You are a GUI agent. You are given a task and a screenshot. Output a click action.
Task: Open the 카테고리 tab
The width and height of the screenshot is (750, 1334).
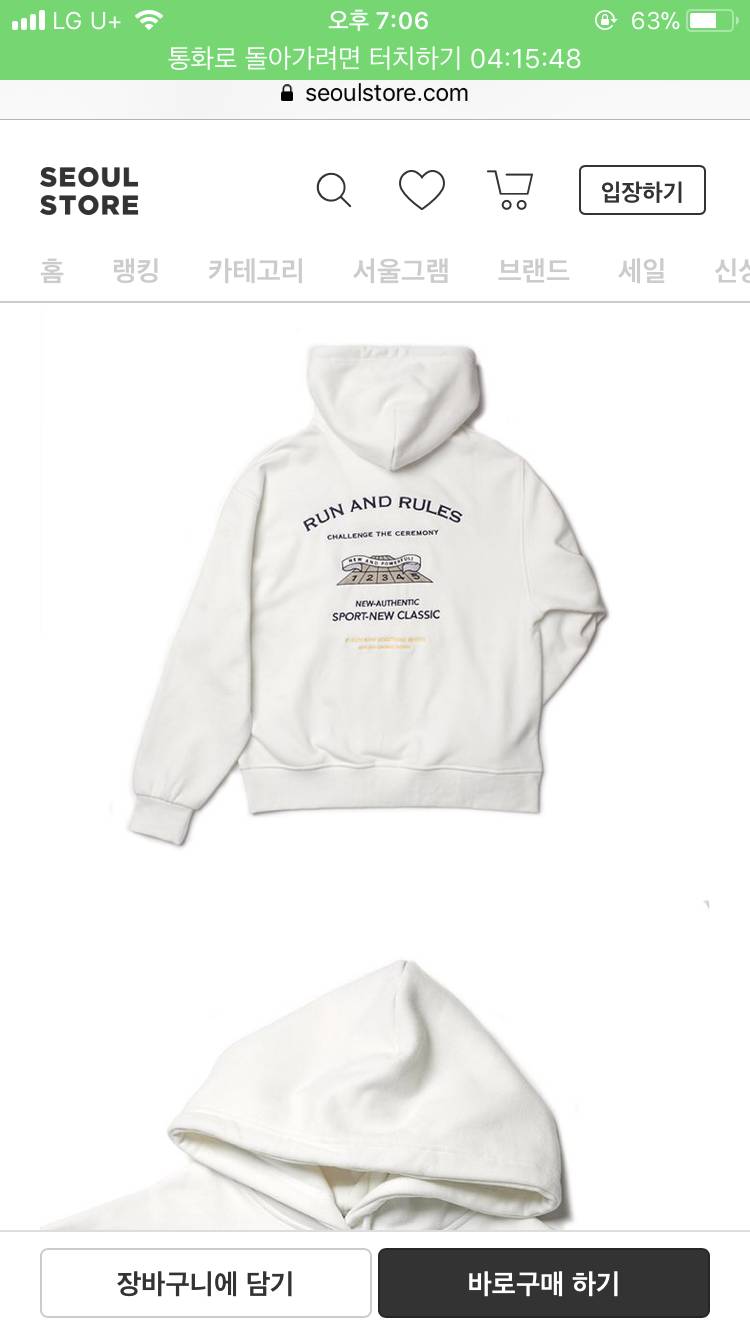tap(256, 270)
